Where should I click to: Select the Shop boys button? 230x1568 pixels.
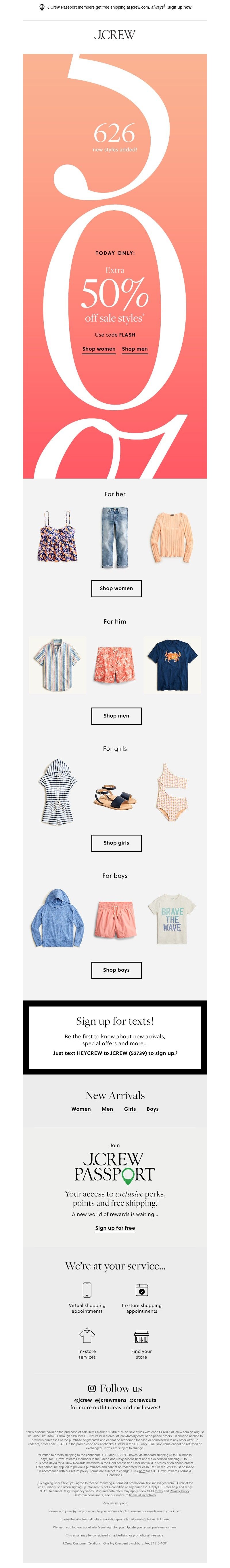(116, 970)
